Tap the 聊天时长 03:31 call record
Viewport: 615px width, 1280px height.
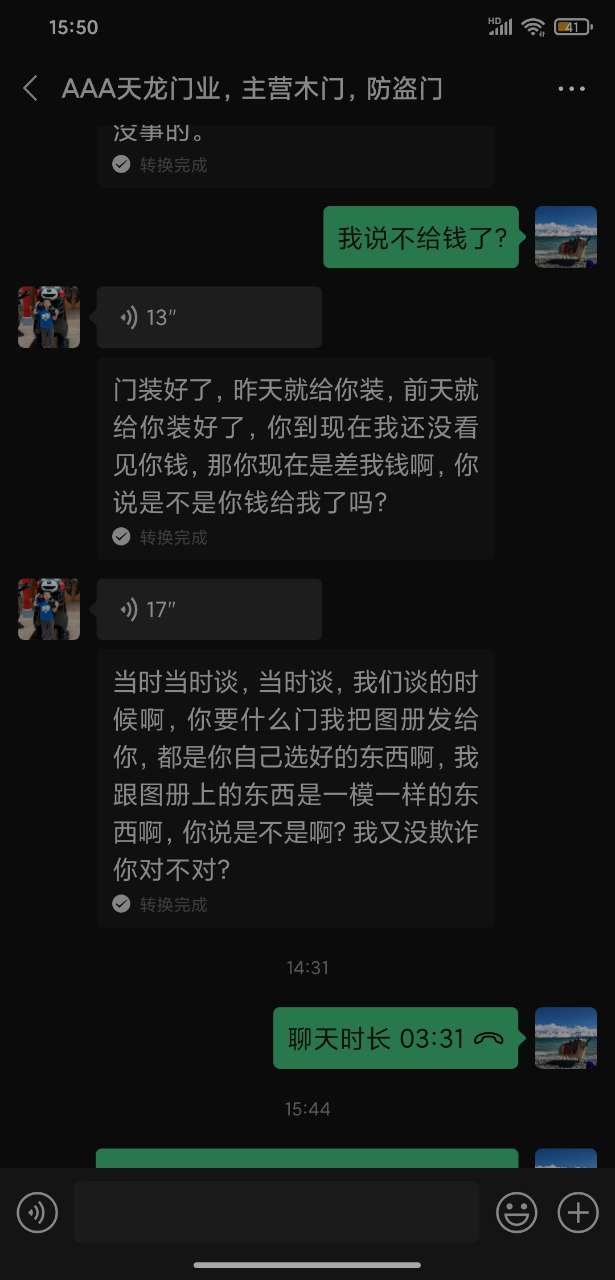395,1038
